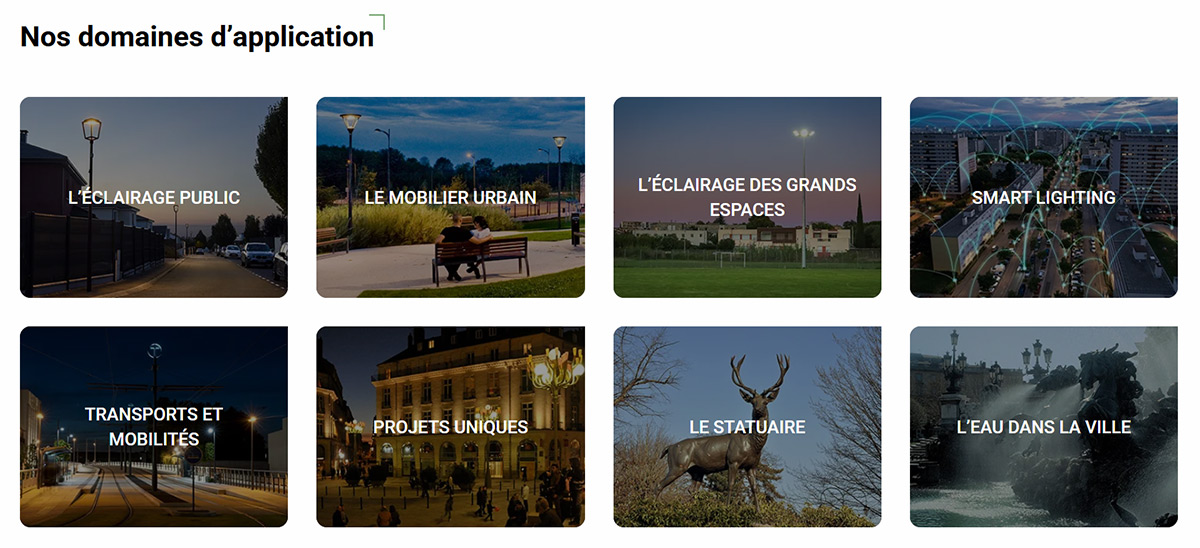Open L'éclairage des grands espaces
Screen dimensions: 1200x548
(x=747, y=197)
